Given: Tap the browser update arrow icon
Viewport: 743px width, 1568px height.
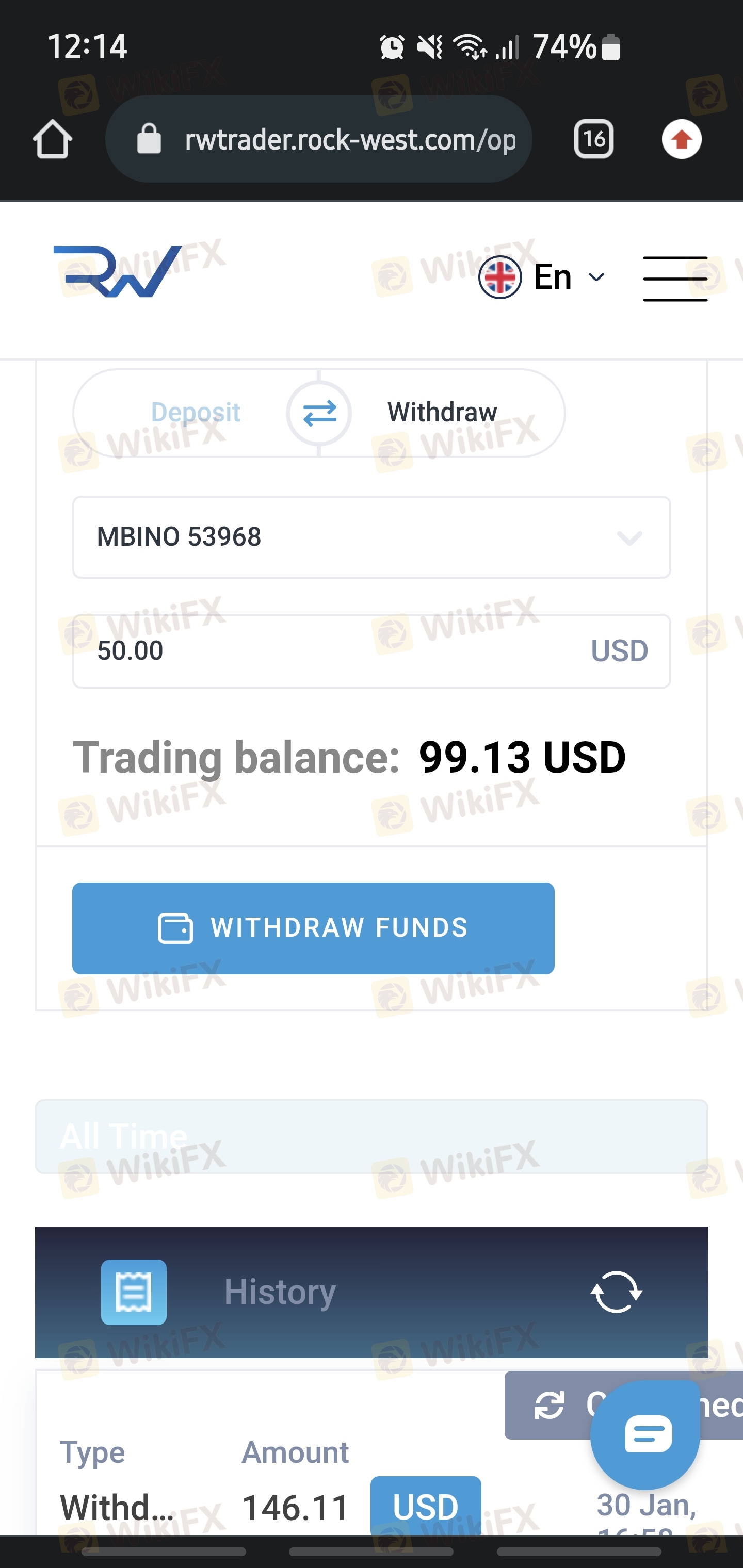Looking at the screenshot, I should 682,139.
